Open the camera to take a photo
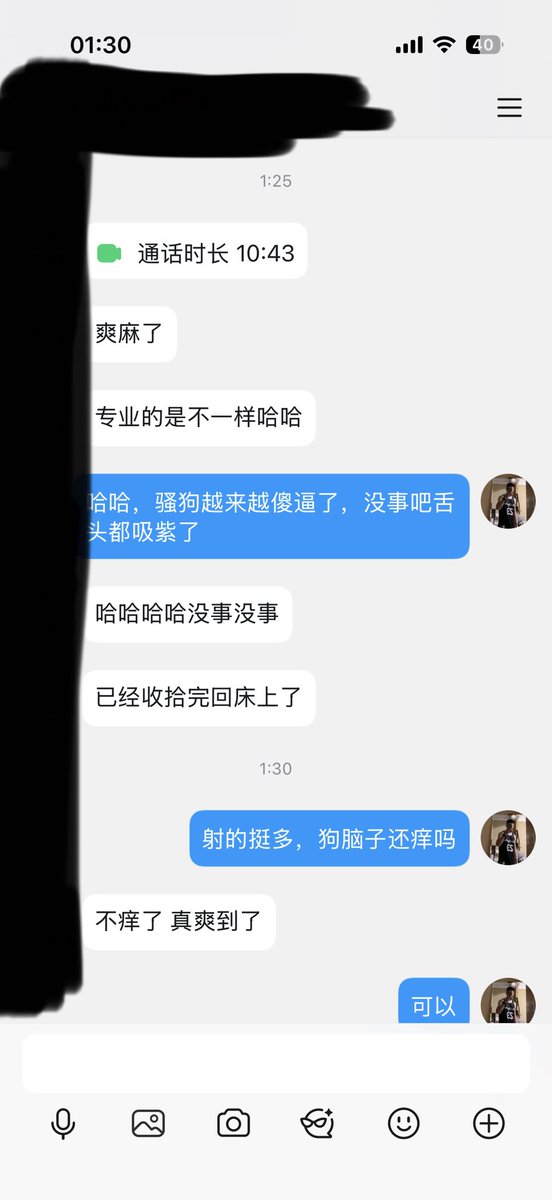The width and height of the screenshot is (552, 1200). coord(233,1124)
